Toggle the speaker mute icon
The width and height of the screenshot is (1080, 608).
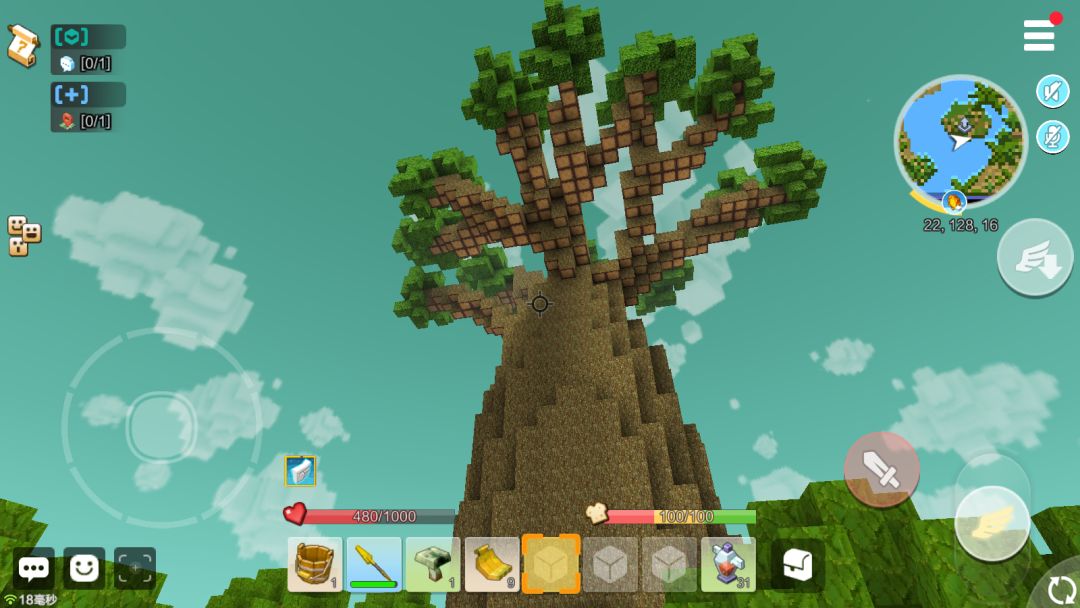tap(1052, 92)
